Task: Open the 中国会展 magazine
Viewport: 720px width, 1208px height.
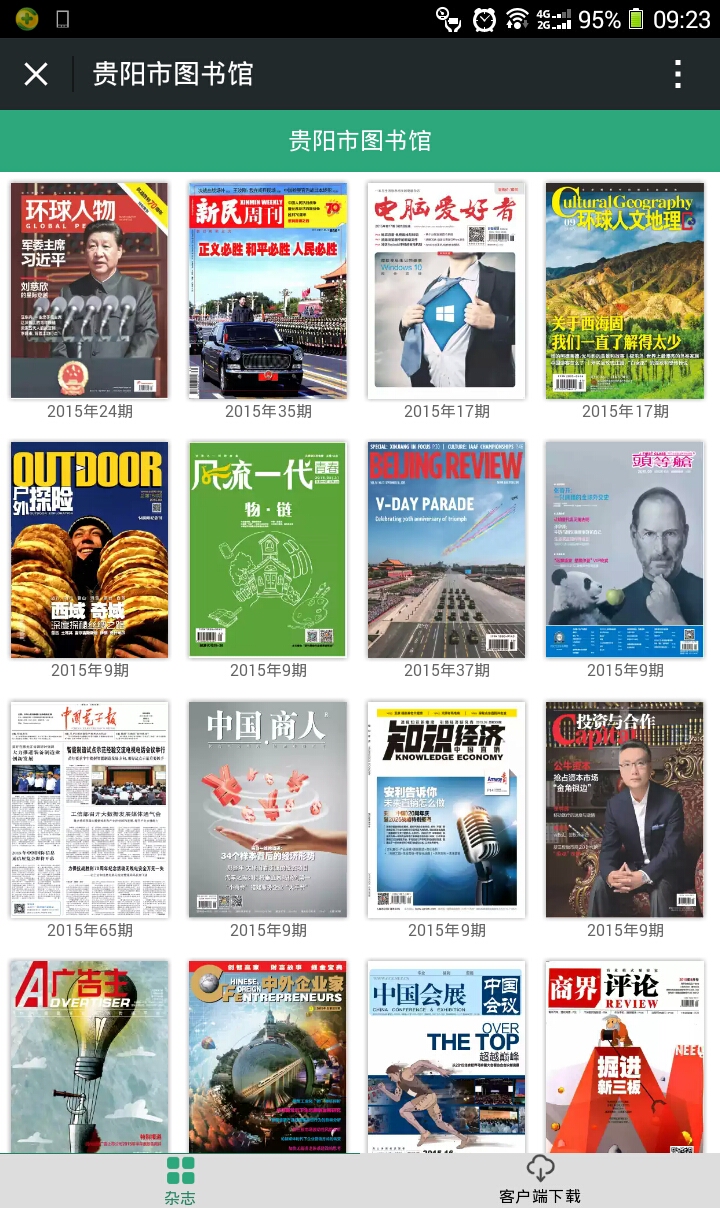Action: [x=446, y=1057]
